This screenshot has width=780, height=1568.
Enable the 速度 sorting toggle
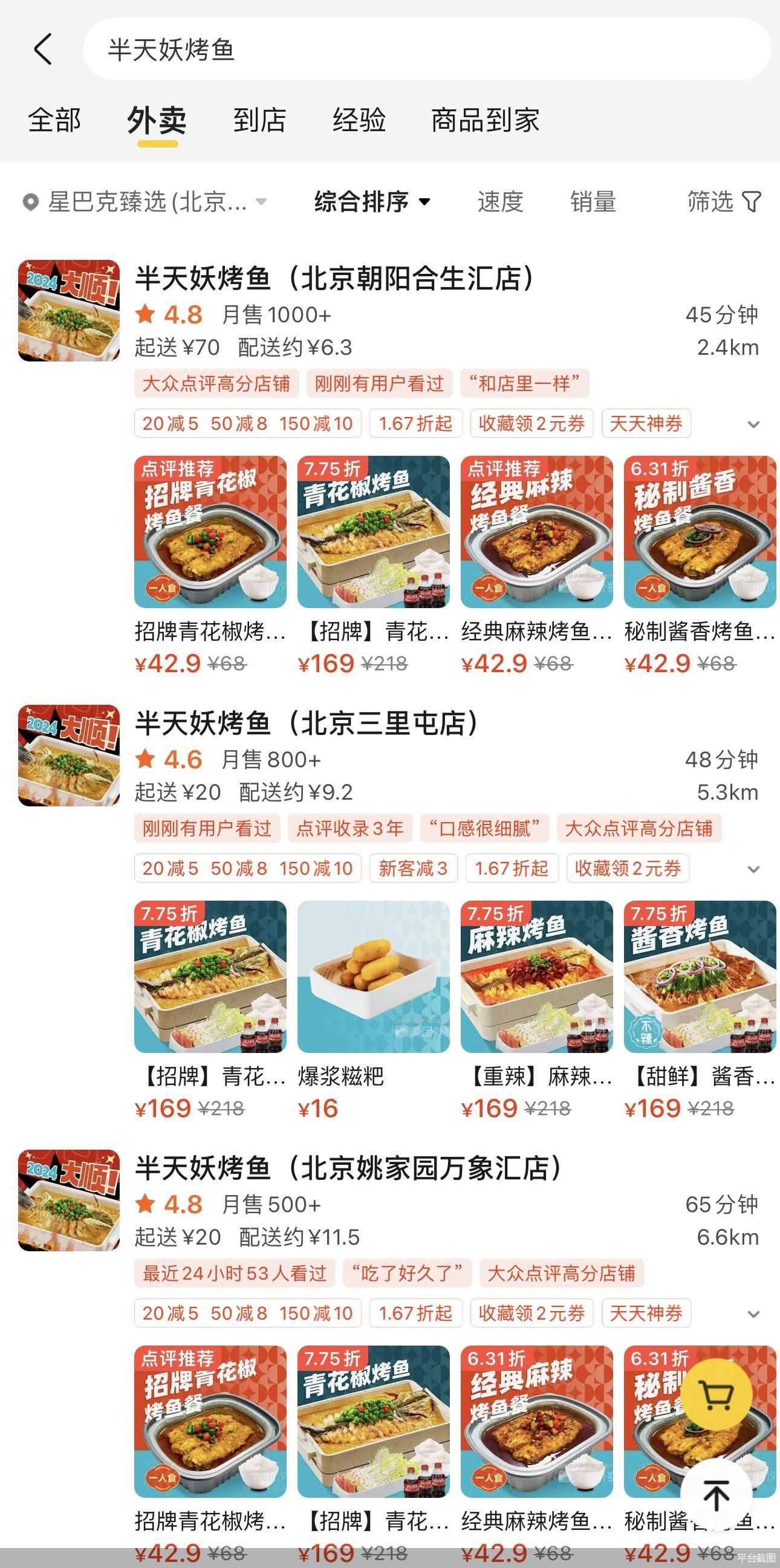[x=499, y=202]
